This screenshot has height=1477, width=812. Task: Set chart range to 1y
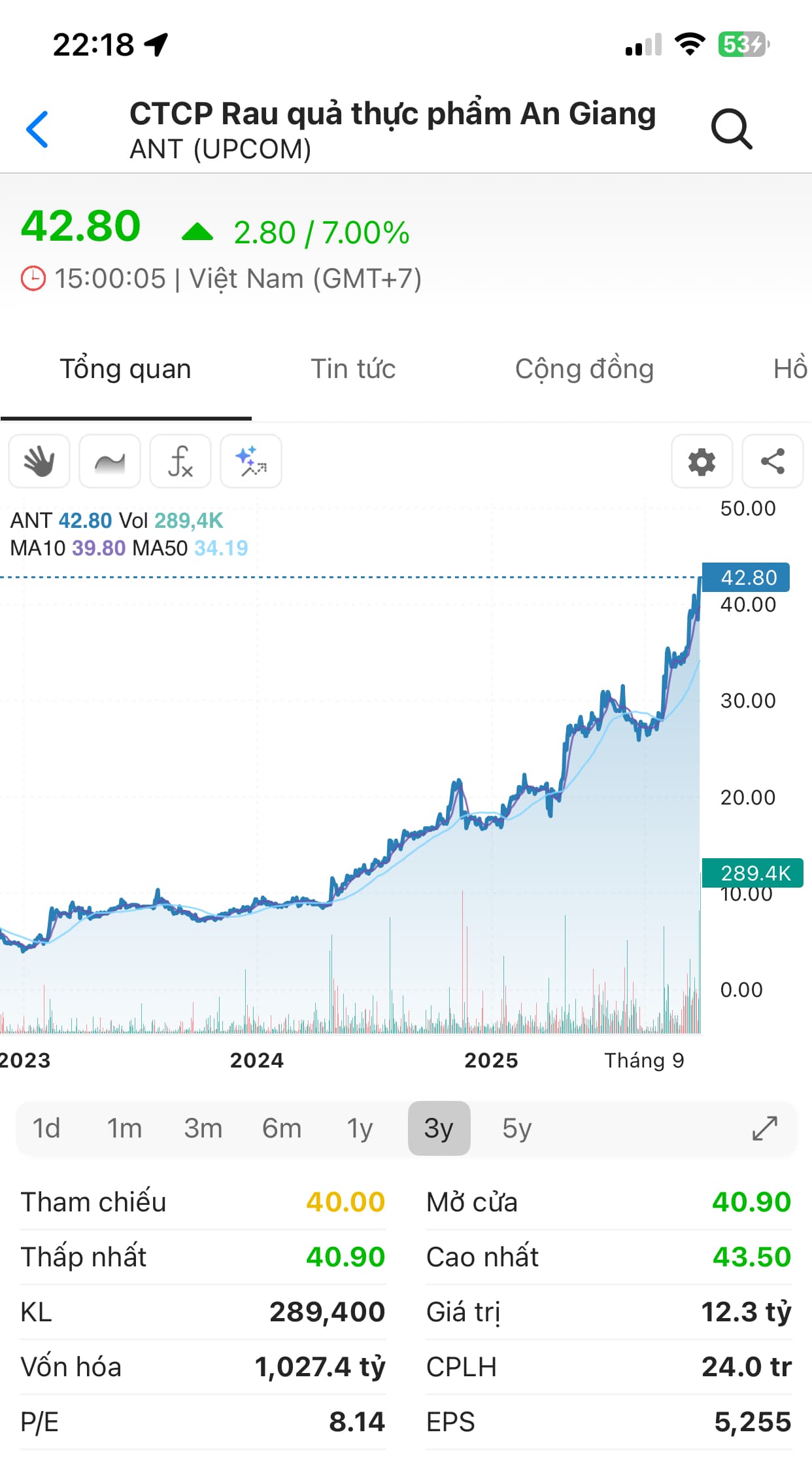pos(360,1128)
